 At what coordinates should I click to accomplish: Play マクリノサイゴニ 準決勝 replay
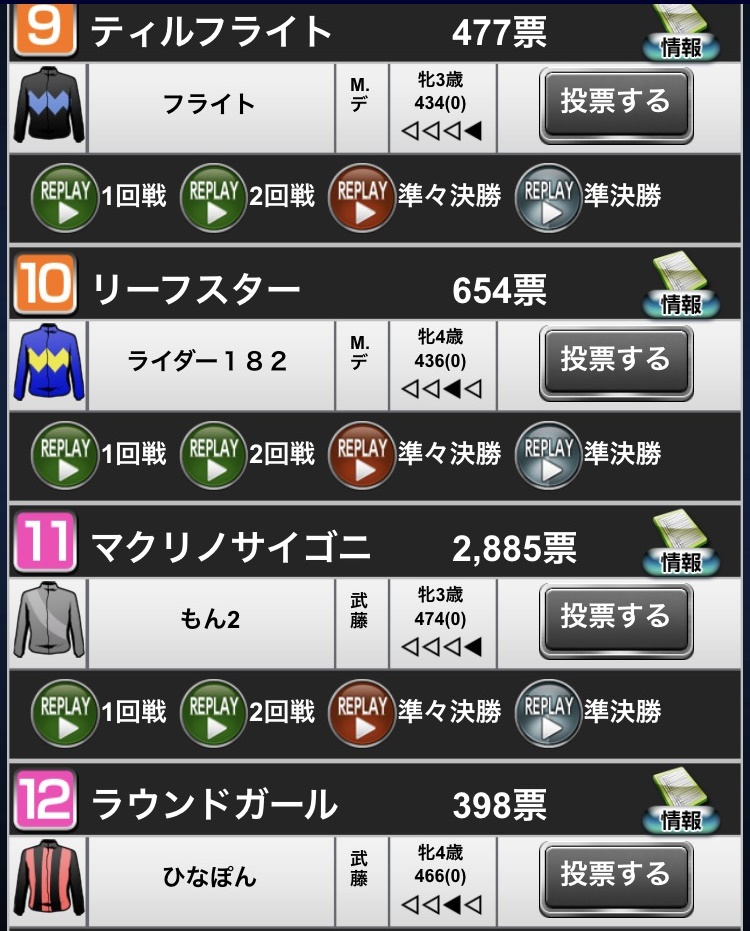(548, 712)
